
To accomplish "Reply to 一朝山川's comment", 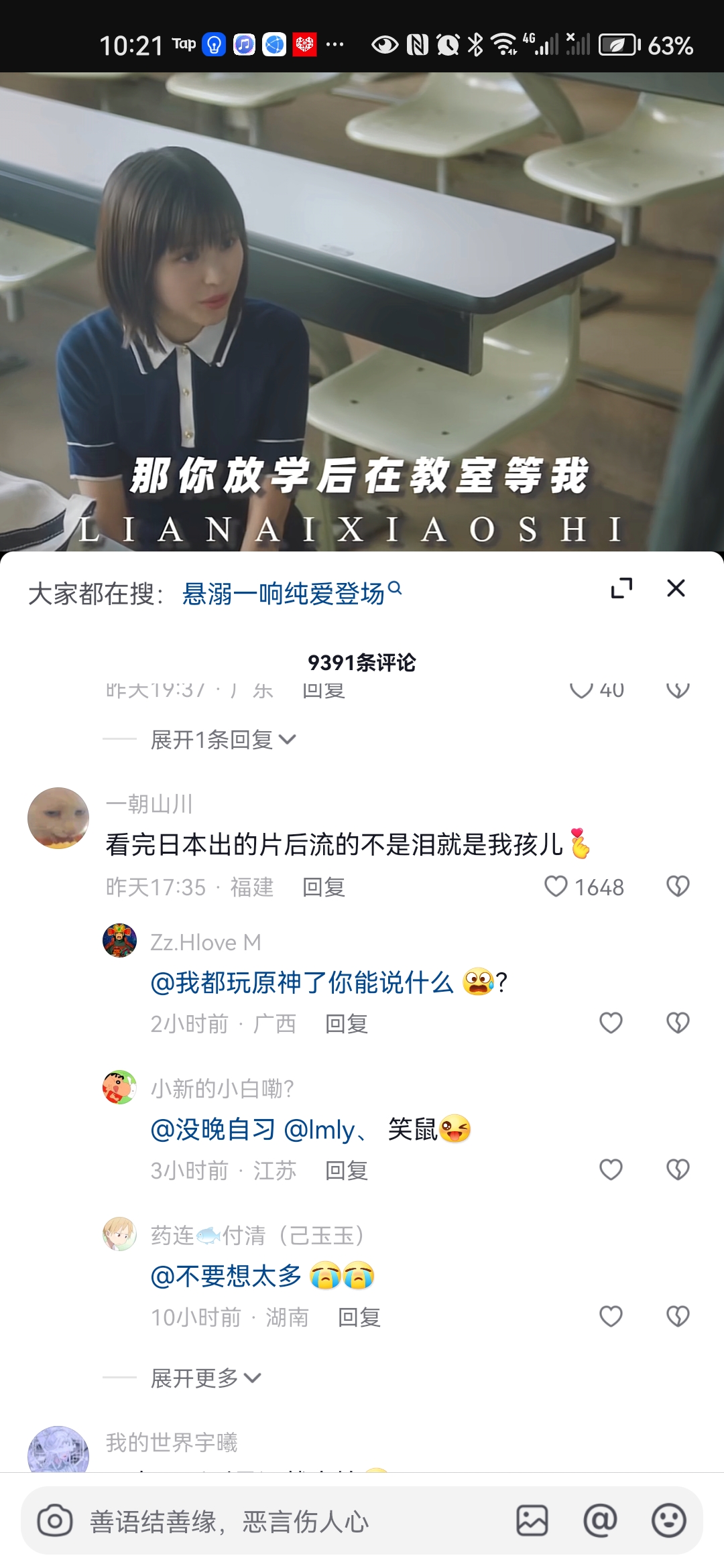I will tap(323, 887).
